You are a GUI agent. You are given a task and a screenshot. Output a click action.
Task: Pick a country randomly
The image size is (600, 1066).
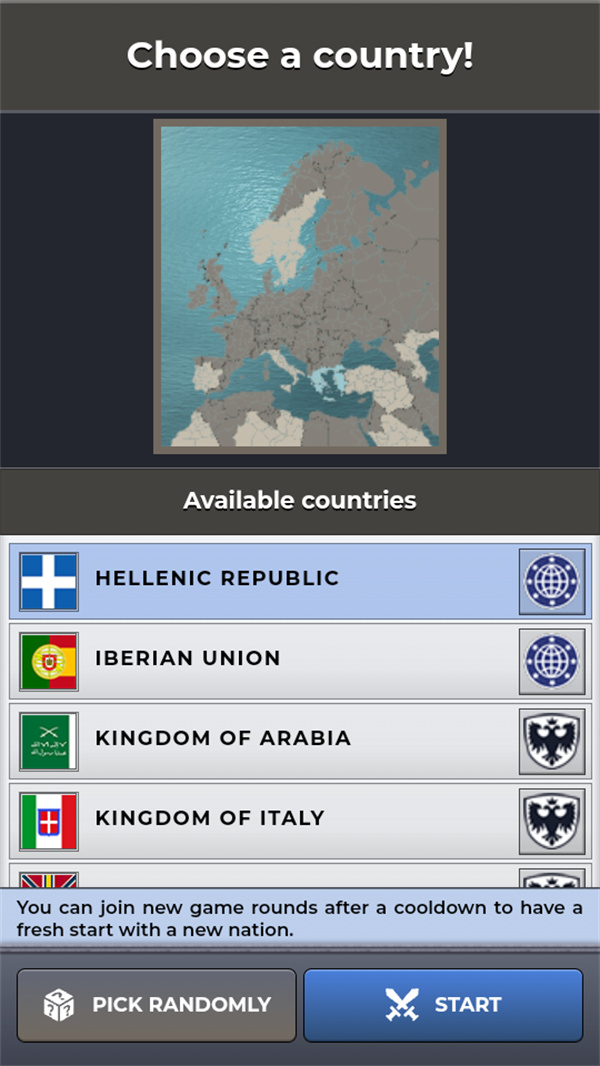click(x=157, y=1005)
